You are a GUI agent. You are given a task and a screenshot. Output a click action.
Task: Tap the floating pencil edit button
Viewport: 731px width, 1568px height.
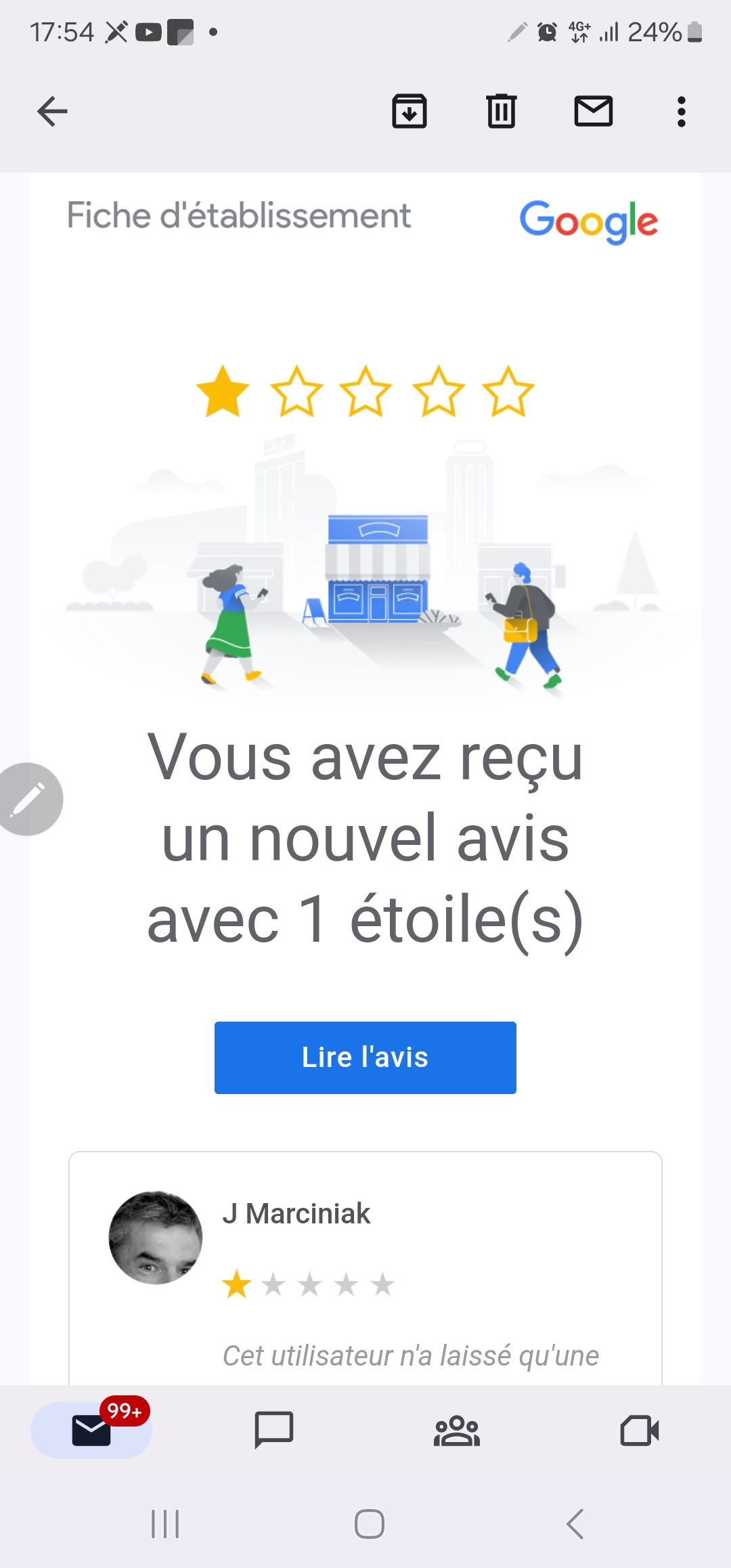pos(29,800)
